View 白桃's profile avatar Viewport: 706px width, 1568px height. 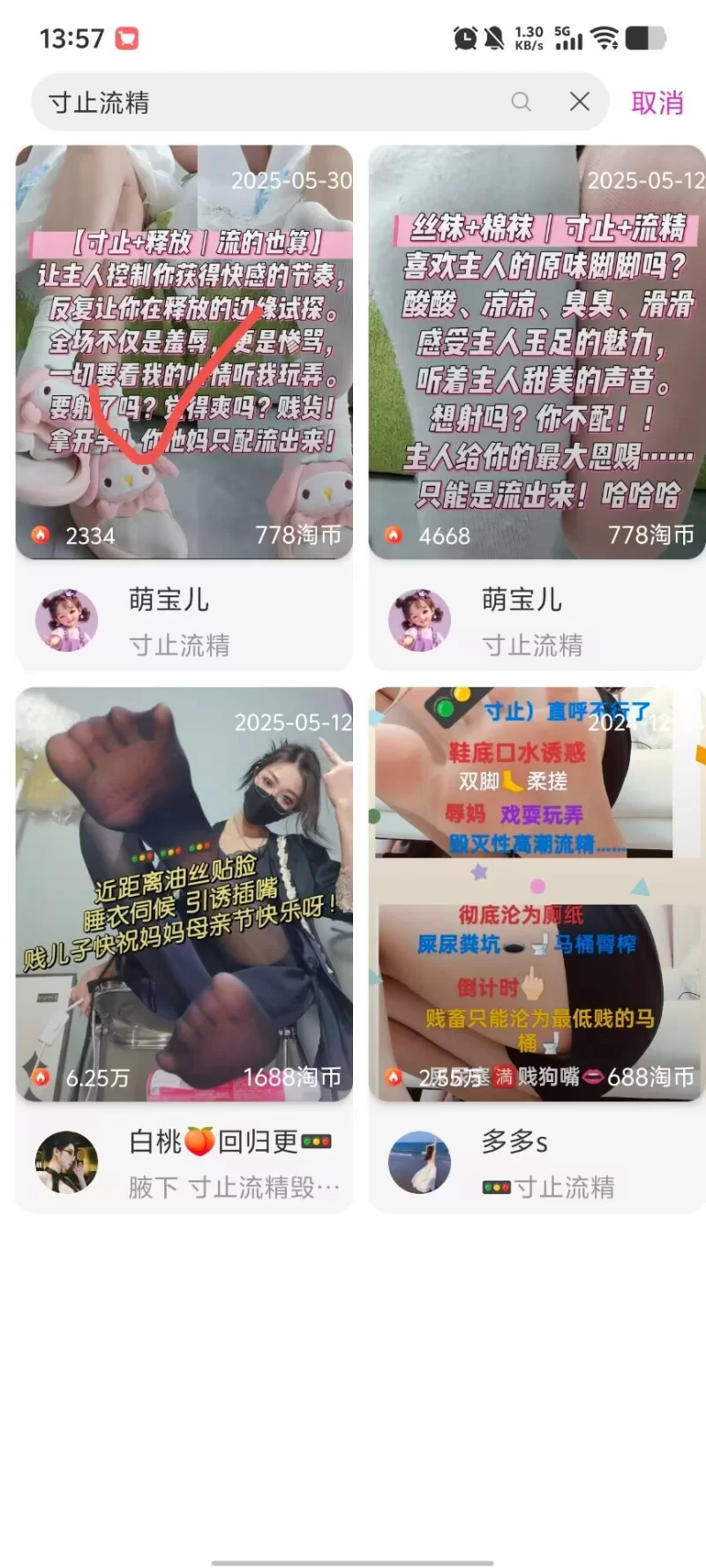[66, 1161]
